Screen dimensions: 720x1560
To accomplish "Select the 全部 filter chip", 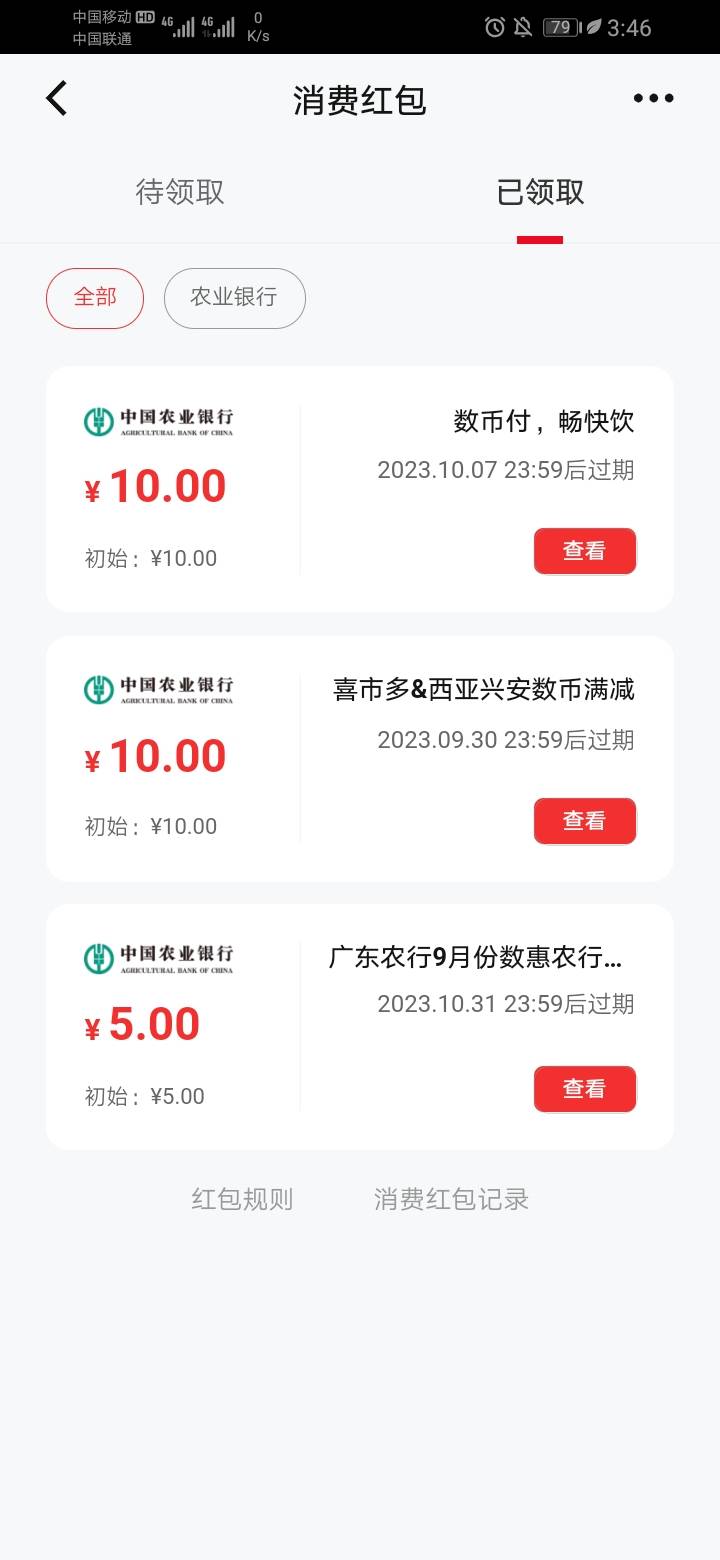I will (95, 298).
